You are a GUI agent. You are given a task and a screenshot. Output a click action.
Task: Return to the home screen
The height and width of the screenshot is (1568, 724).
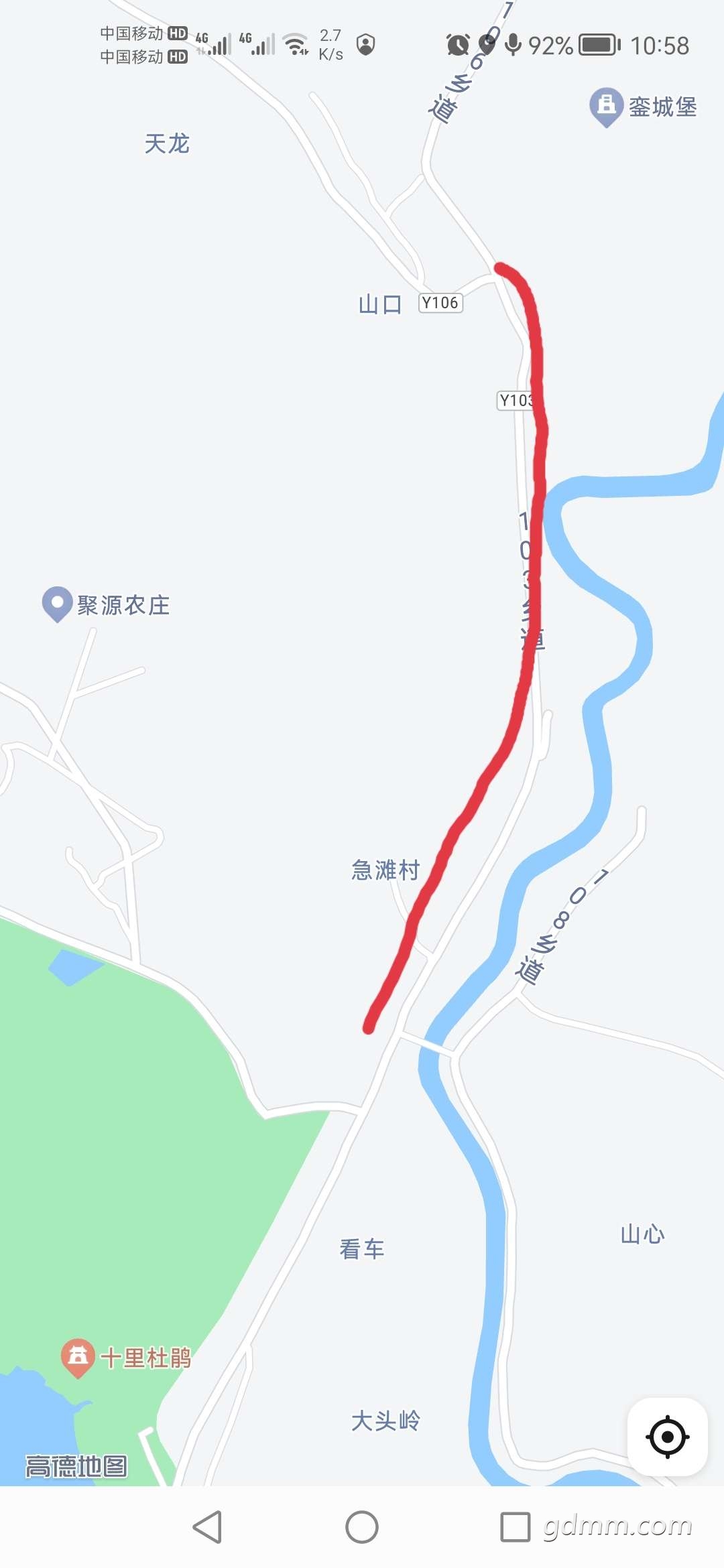[x=362, y=1527]
